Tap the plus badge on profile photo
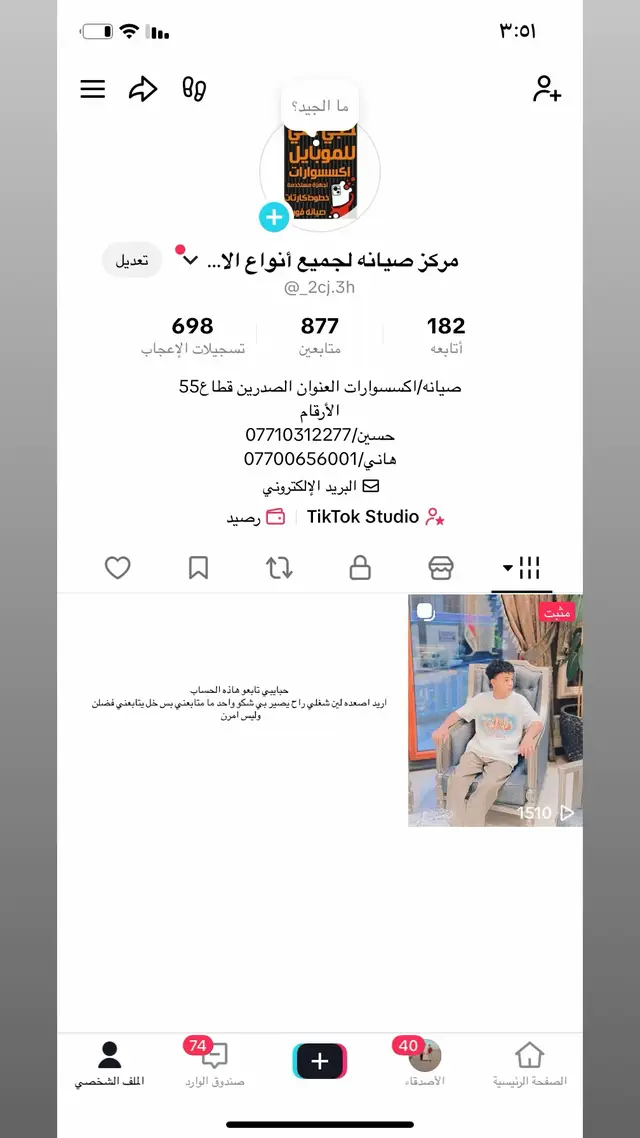This screenshot has height=1138, width=640. point(274,217)
